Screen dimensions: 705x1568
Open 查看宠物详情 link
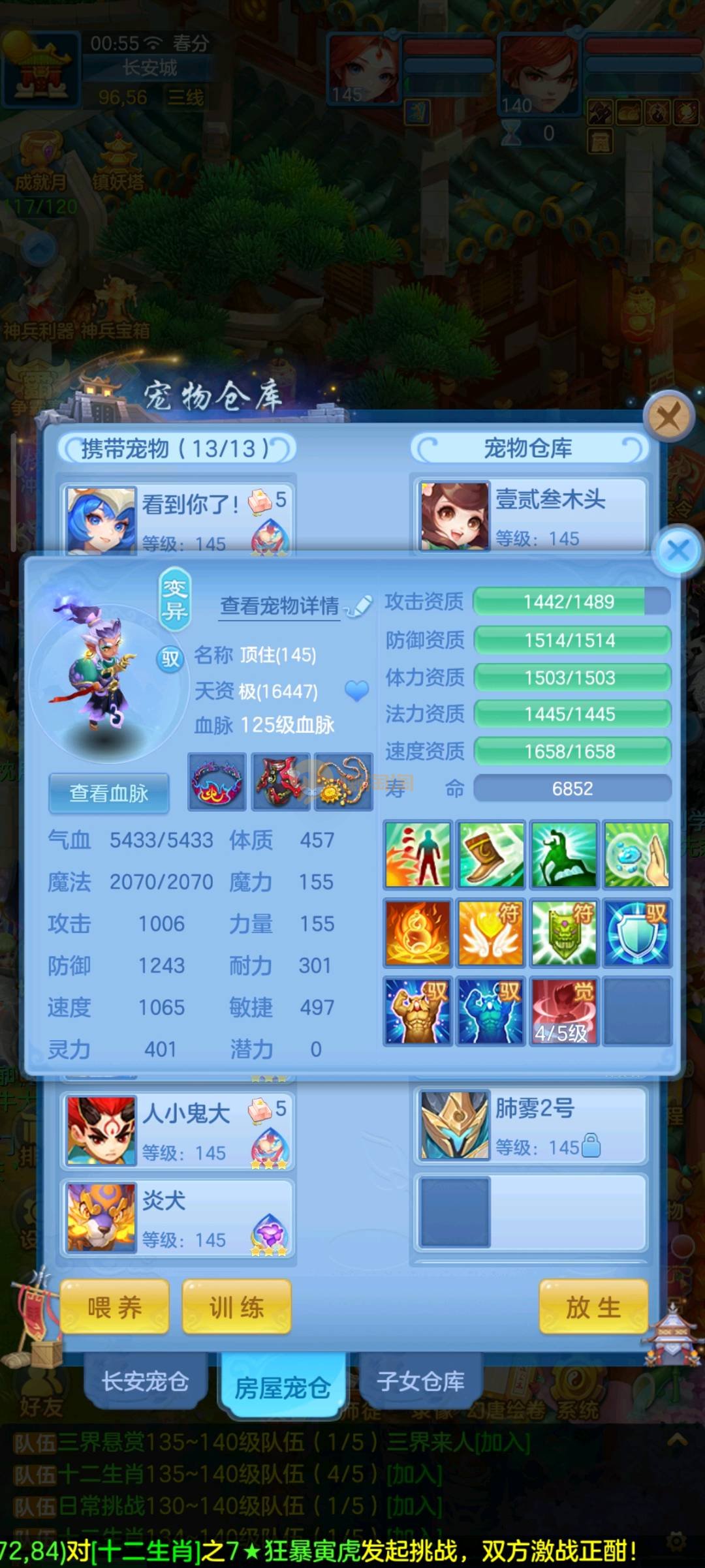280,606
